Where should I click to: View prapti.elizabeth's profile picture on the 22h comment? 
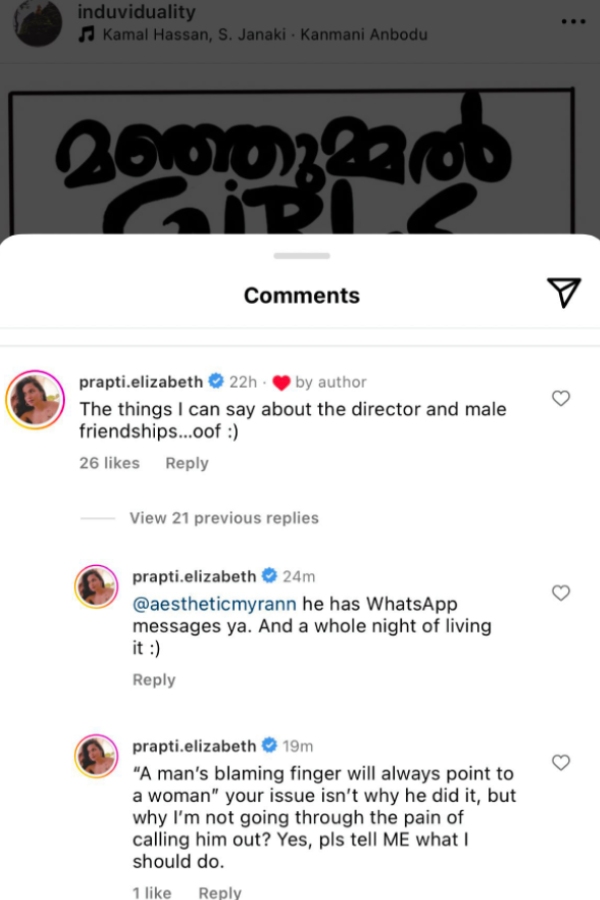(x=35, y=400)
